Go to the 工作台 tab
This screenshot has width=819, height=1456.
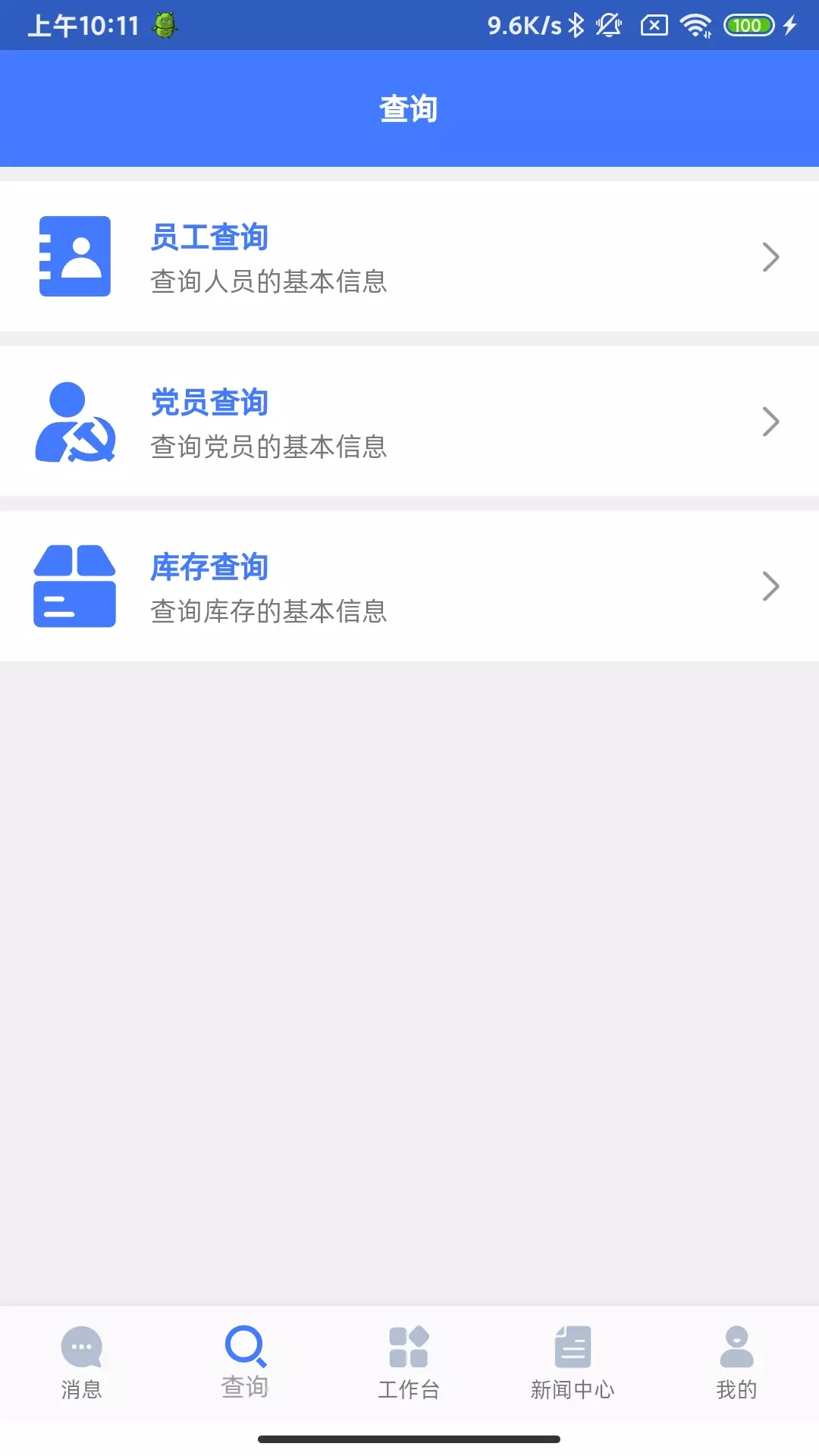click(x=409, y=1363)
